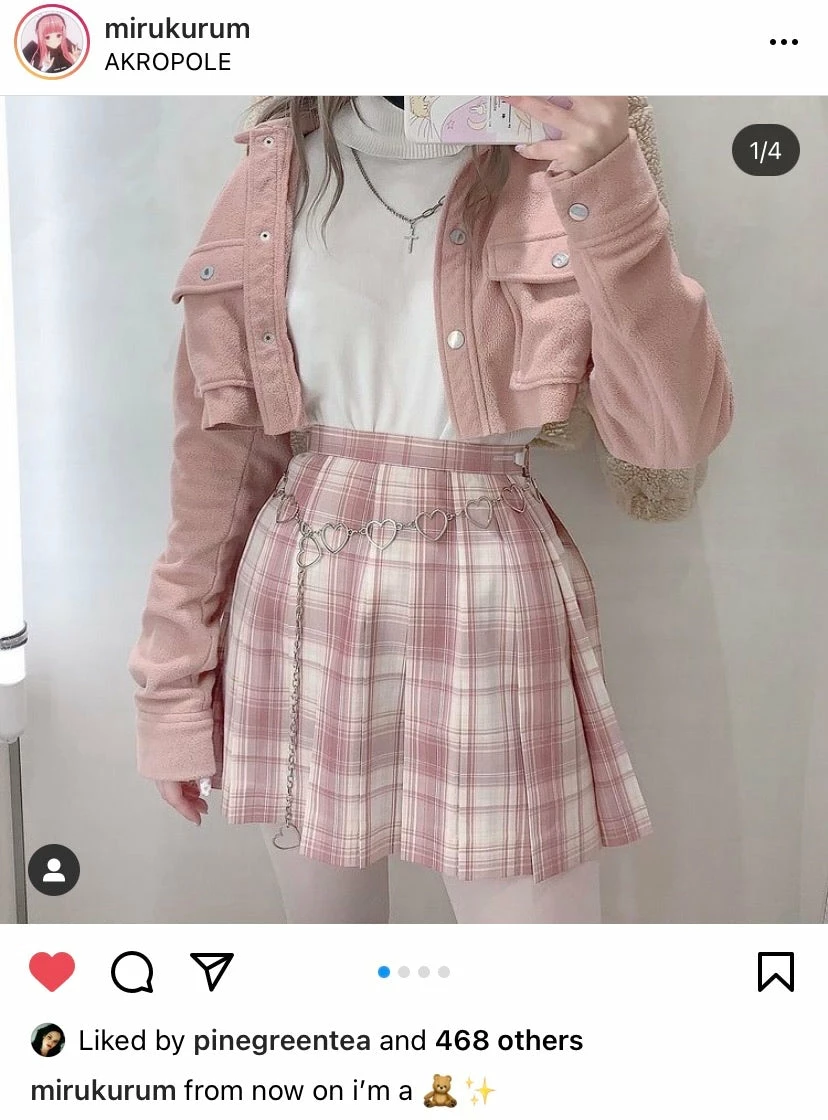The width and height of the screenshot is (828, 1120).
Task: Open pinegreentea's profile from likes line
Action: point(285,1041)
